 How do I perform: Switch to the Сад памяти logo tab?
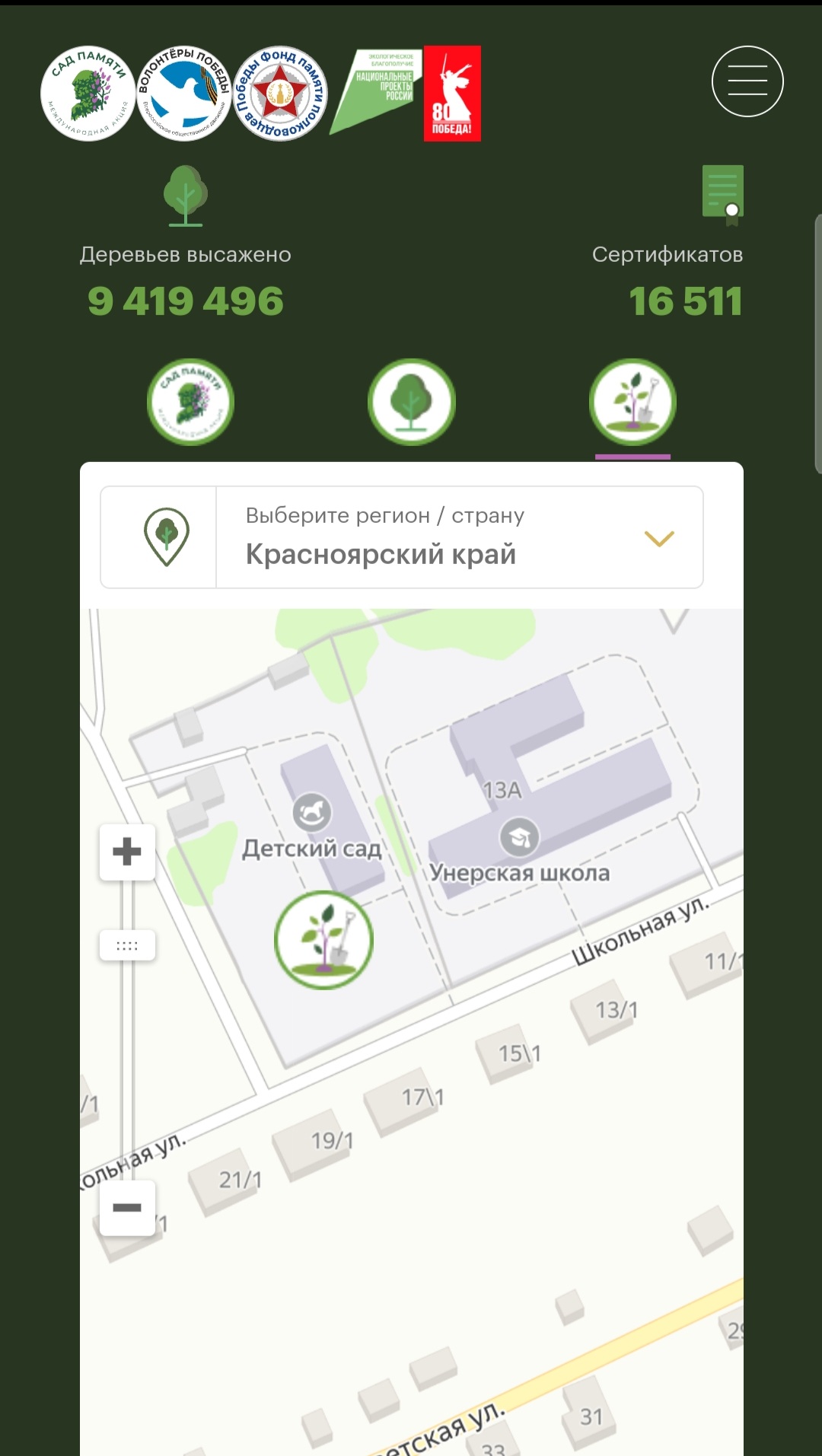click(190, 402)
